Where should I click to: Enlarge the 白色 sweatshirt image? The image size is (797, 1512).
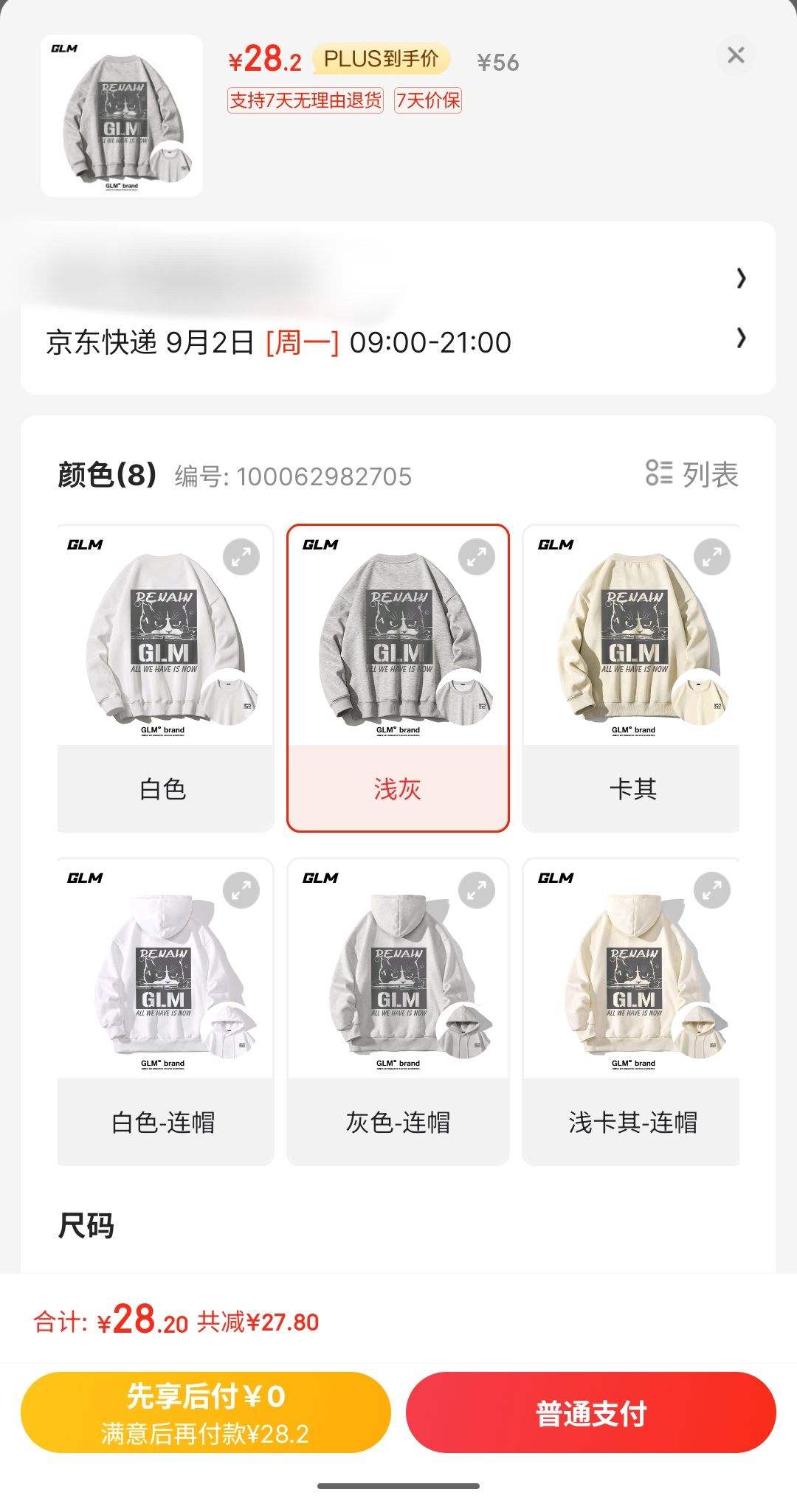(241, 557)
